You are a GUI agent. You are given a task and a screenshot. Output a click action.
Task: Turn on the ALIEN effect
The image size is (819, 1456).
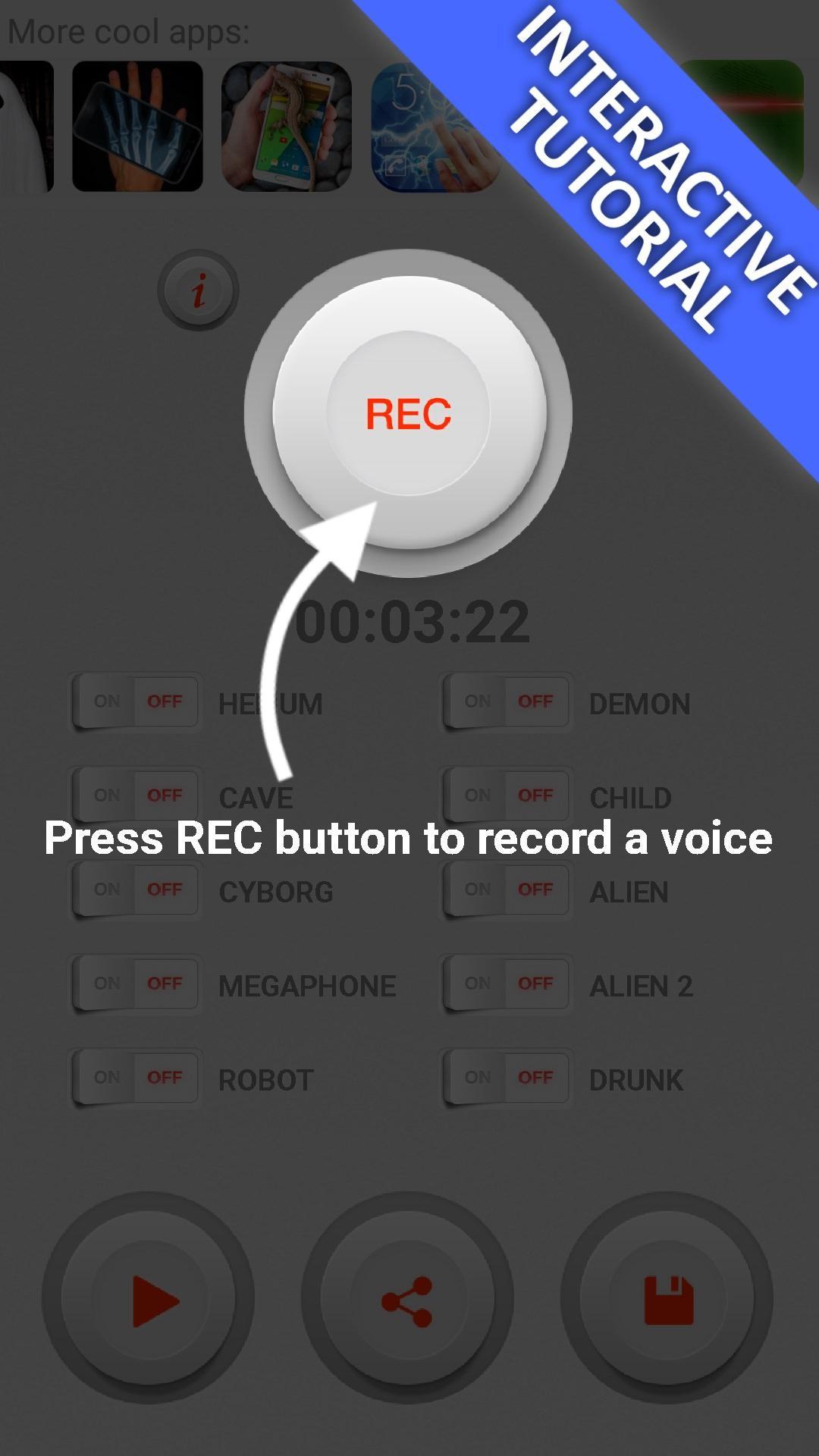(x=507, y=889)
